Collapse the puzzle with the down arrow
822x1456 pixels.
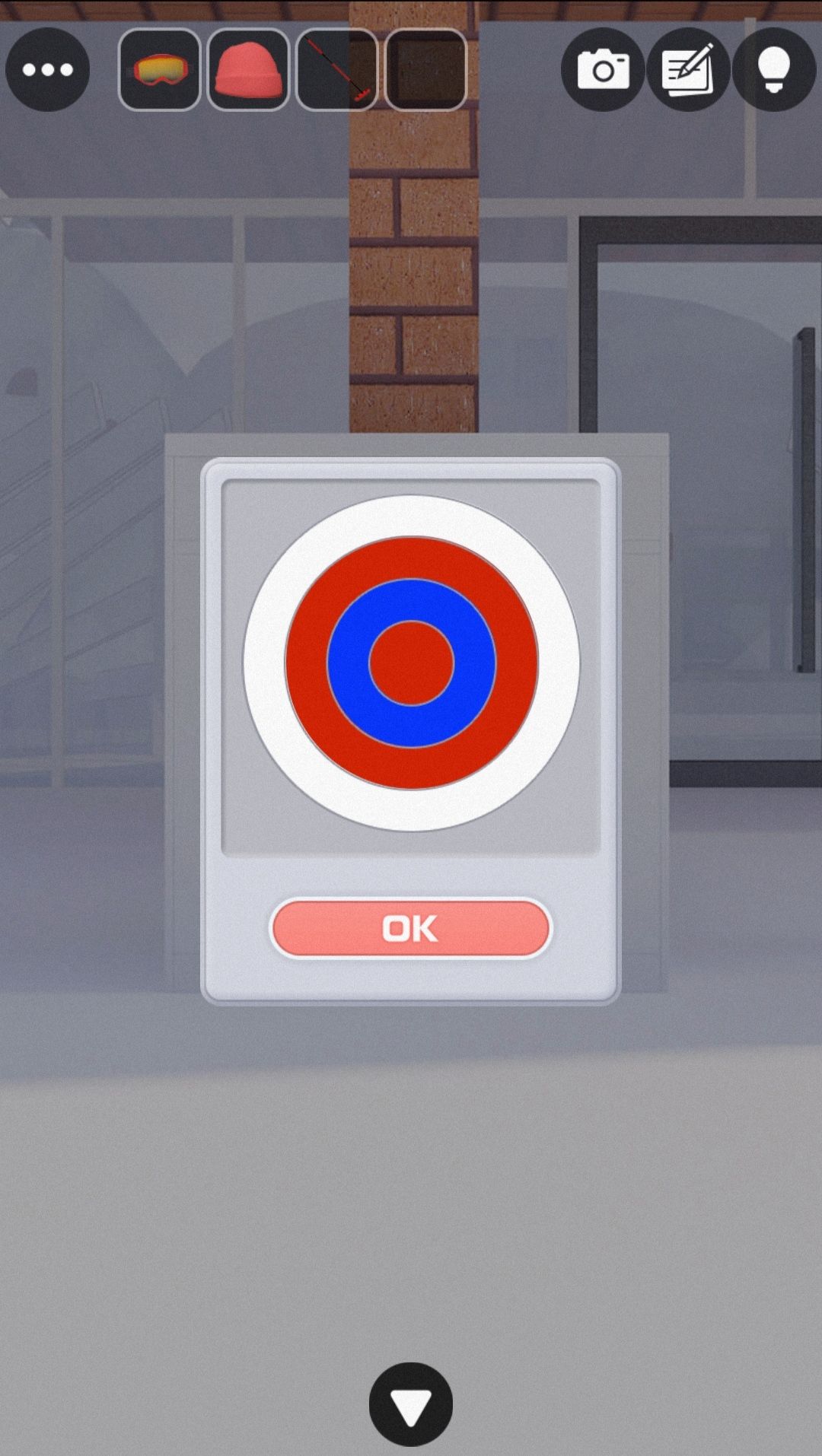click(x=411, y=1405)
